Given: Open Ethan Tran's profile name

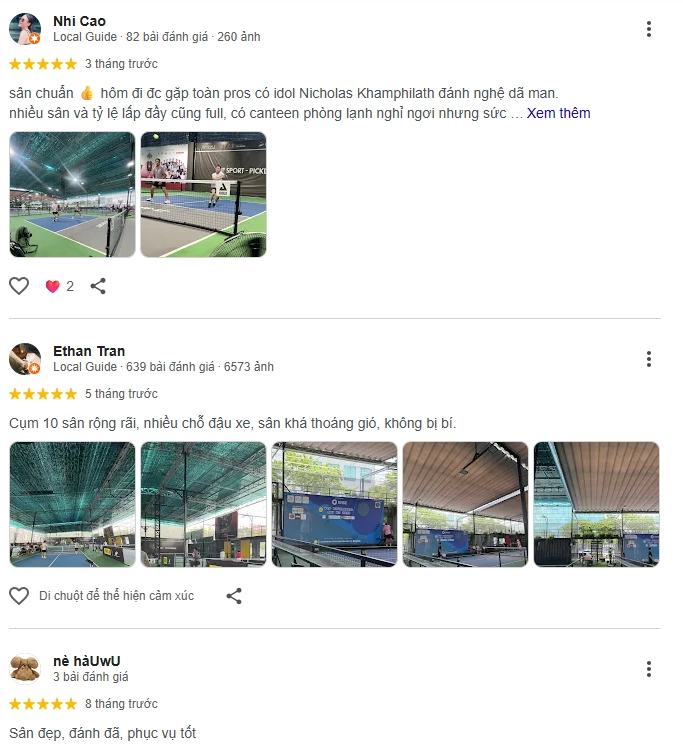Looking at the screenshot, I should click(x=89, y=351).
